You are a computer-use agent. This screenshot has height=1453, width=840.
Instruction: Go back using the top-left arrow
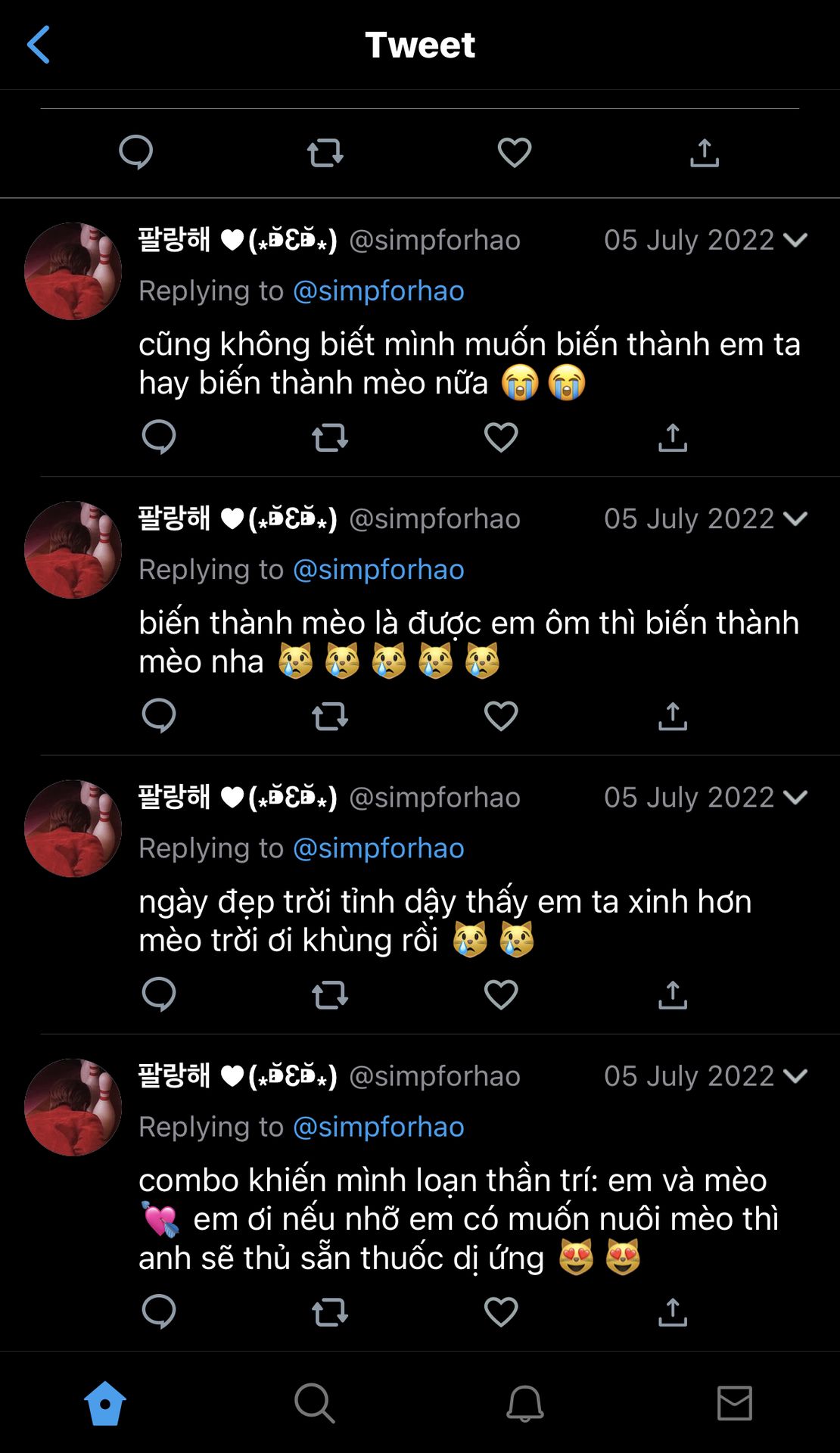(39, 45)
